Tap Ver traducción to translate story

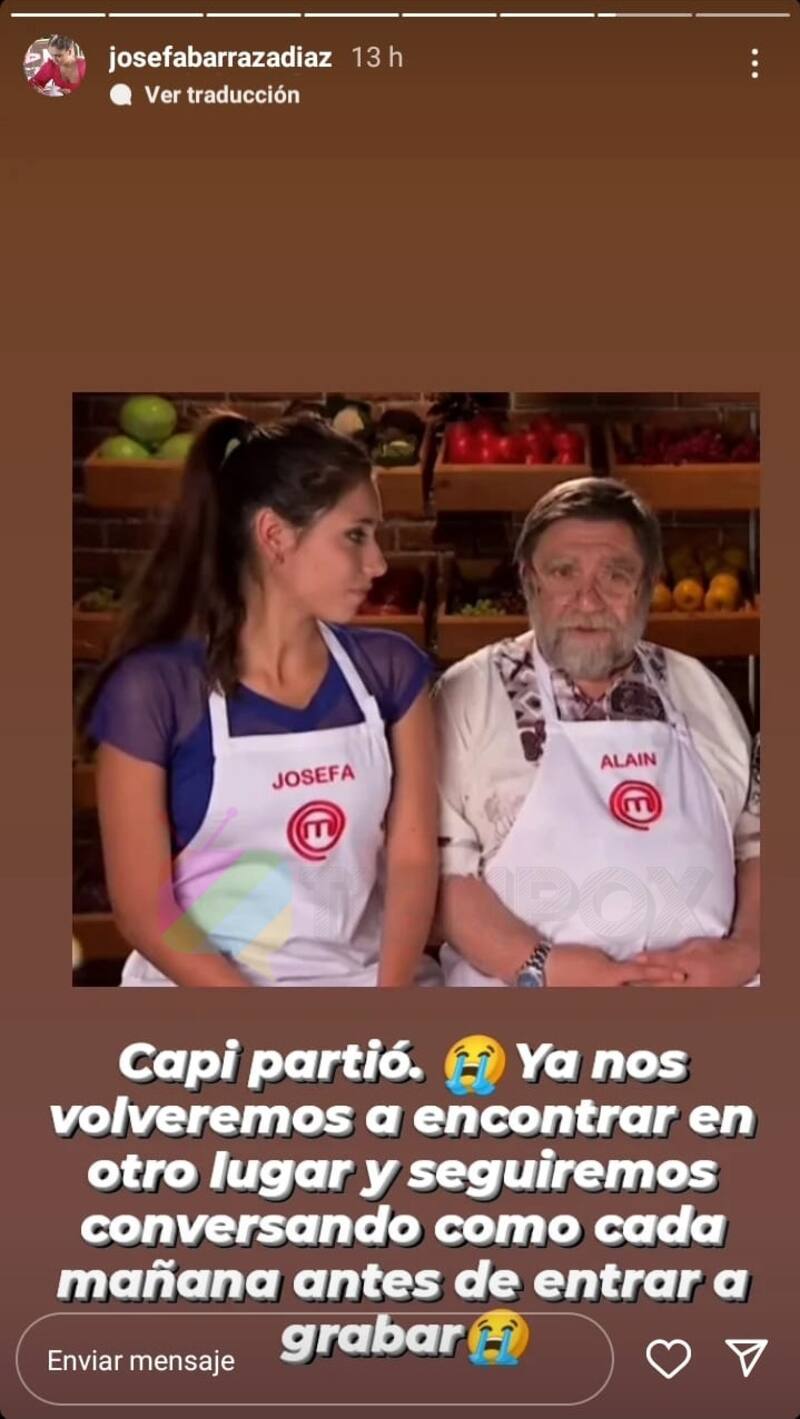[x=221, y=95]
